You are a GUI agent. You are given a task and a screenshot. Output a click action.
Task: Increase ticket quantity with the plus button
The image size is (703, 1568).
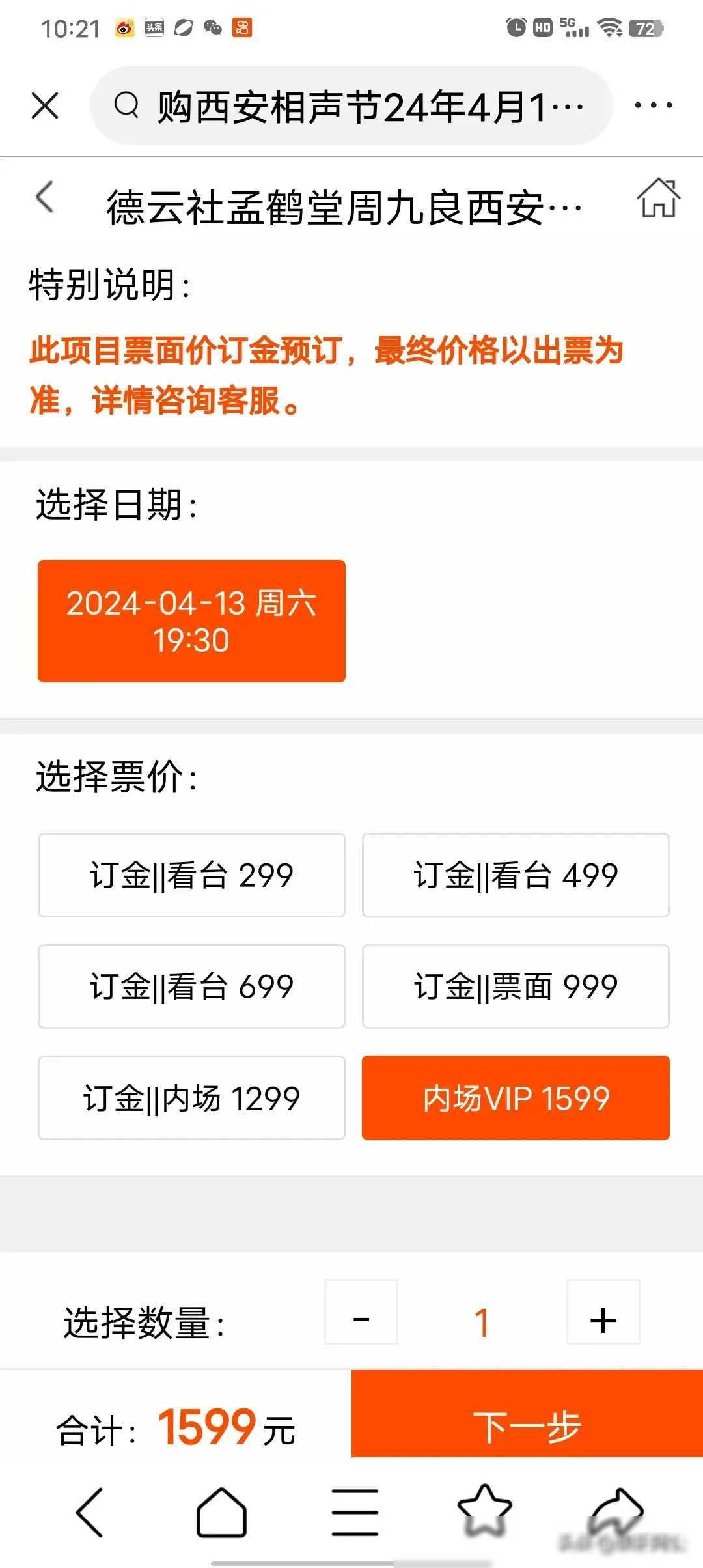coord(603,1312)
